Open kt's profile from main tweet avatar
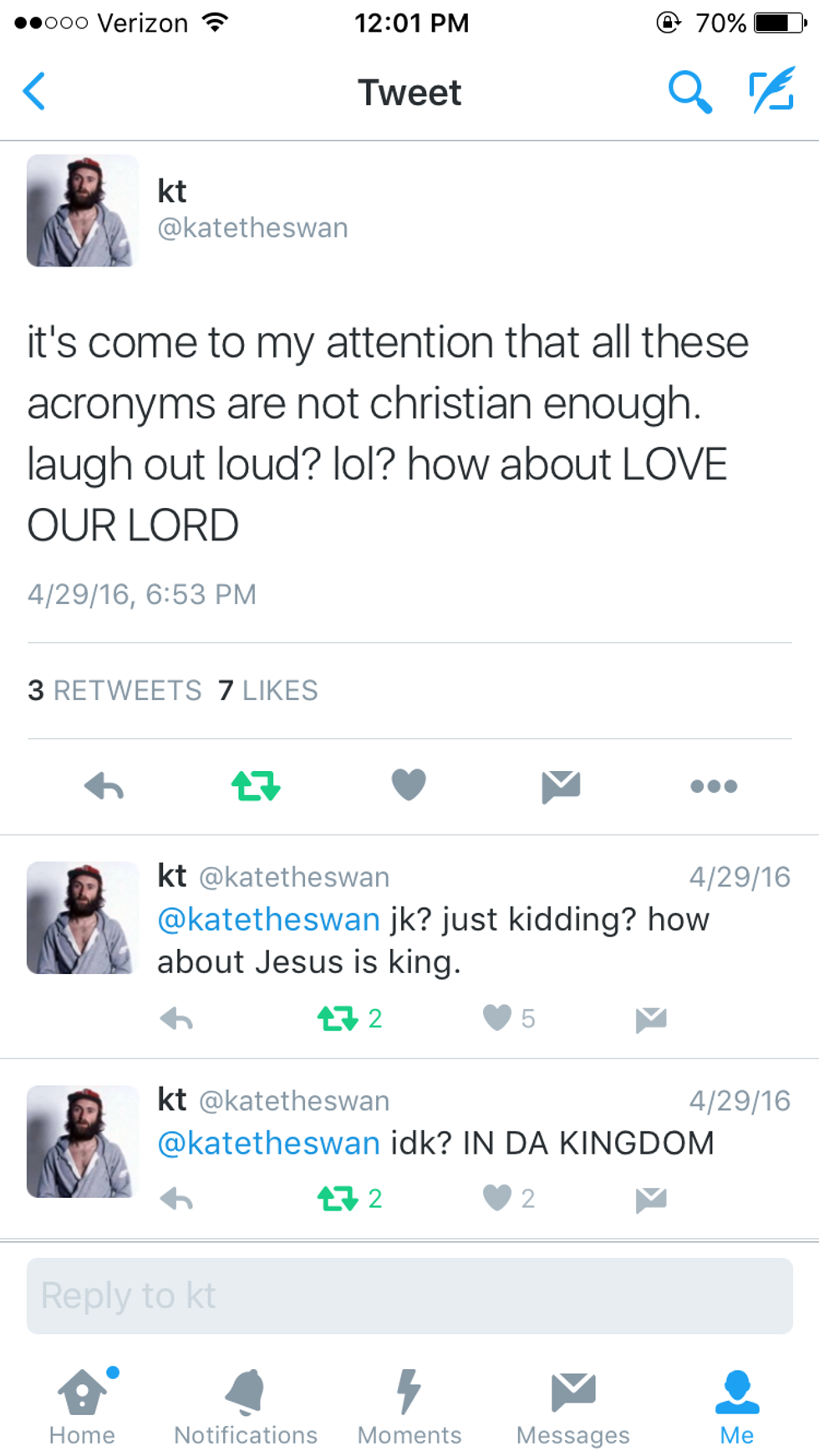The width and height of the screenshot is (819, 1456). tap(82, 211)
